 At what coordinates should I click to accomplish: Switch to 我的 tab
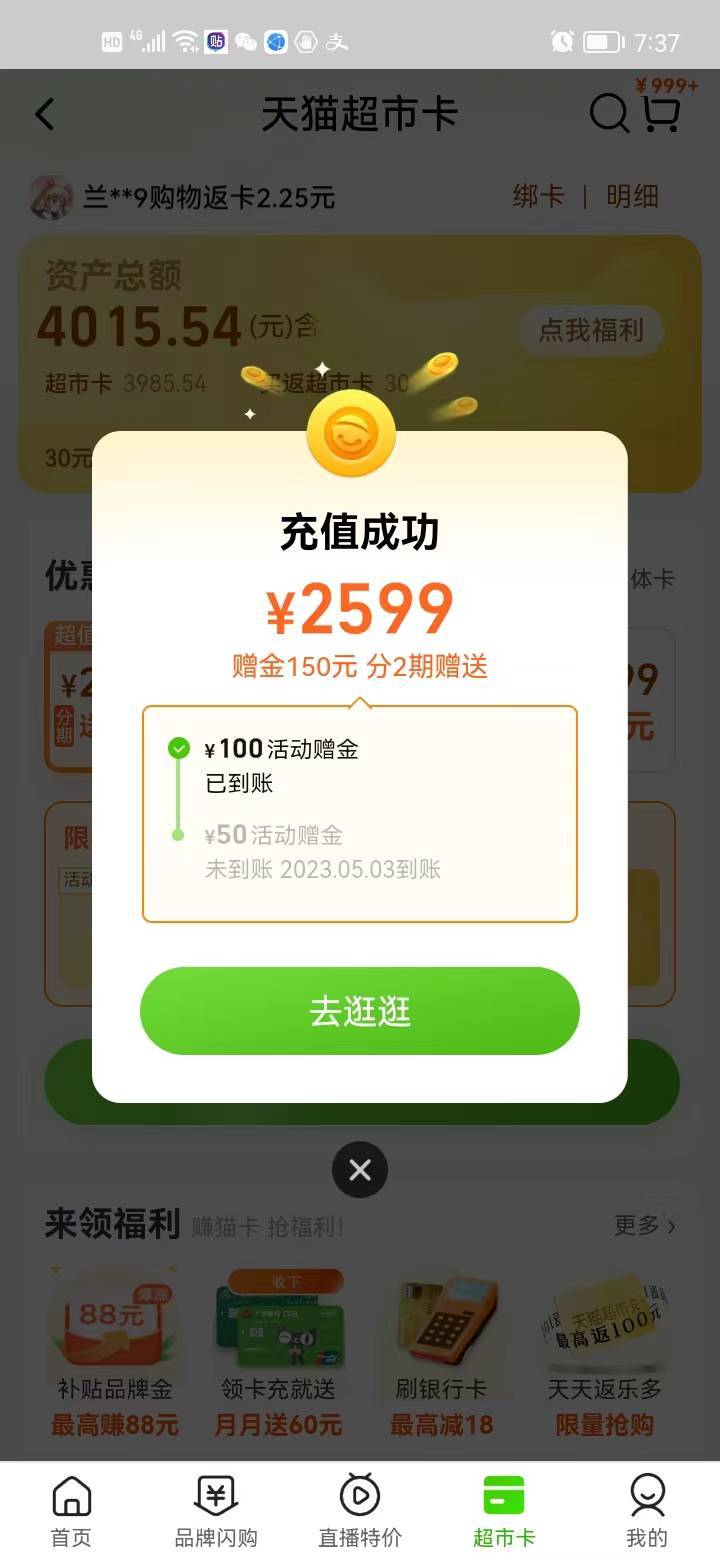tap(647, 1511)
